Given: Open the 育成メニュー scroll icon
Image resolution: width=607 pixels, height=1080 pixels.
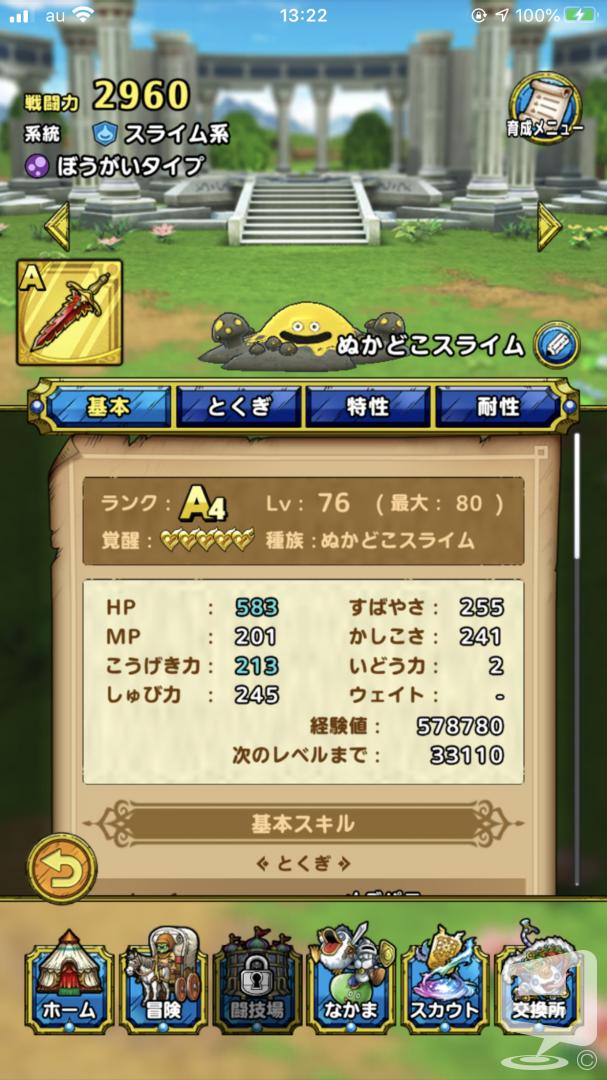Looking at the screenshot, I should pyautogui.click(x=545, y=108).
